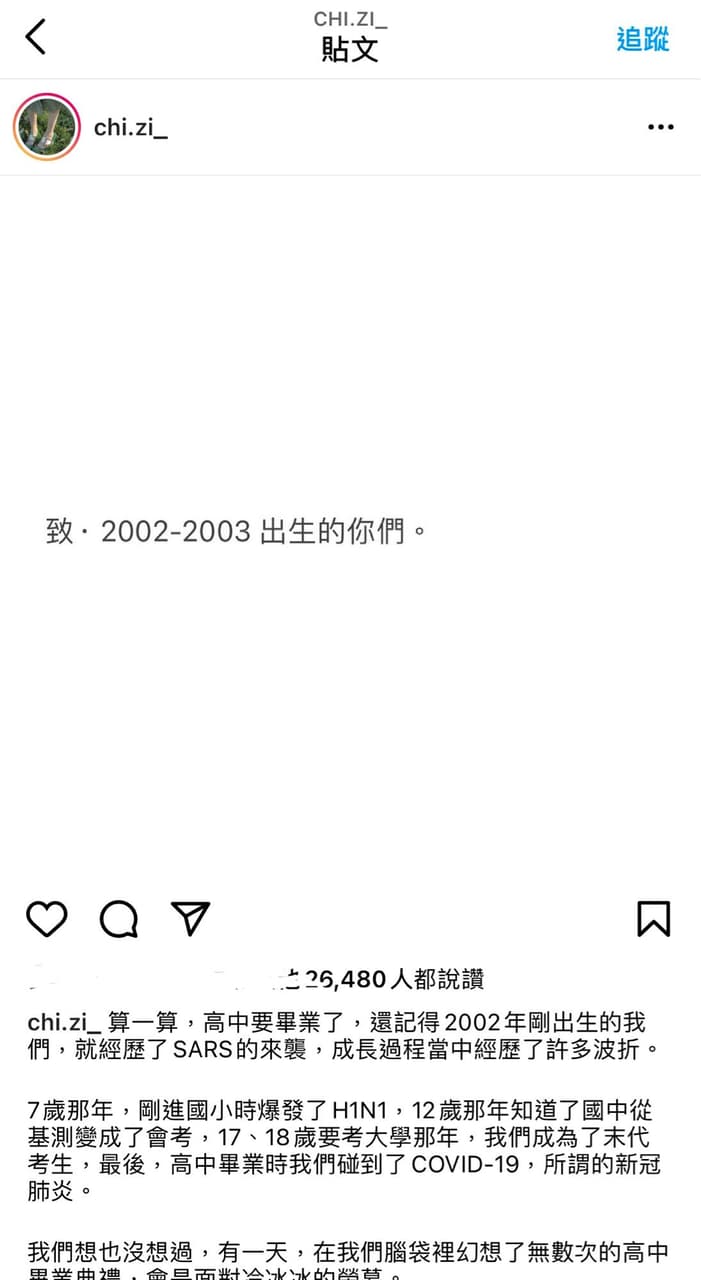Go back using the top arrow
This screenshot has height=1280, width=701.
[36, 37]
